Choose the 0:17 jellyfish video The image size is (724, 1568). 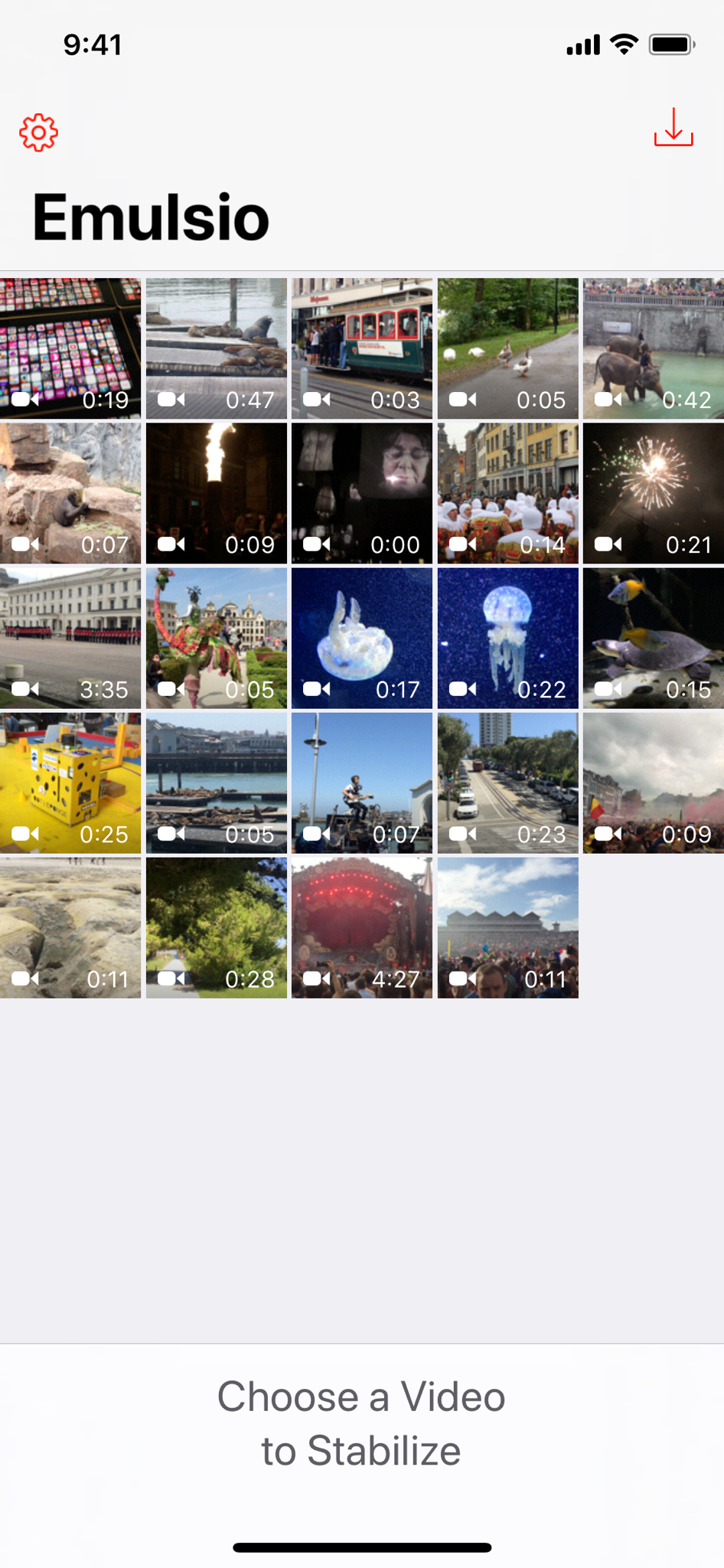(362, 638)
